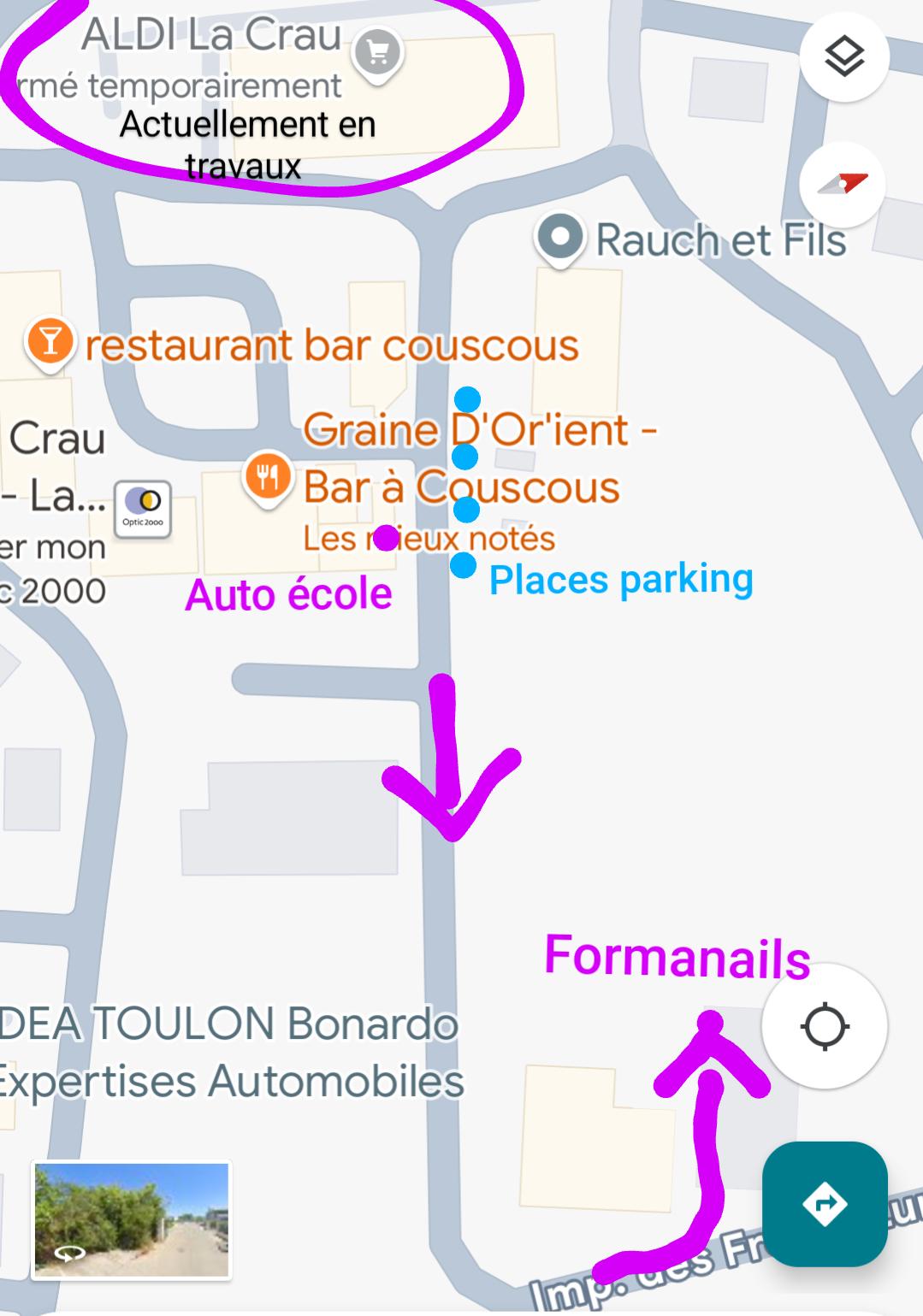
Task: Tap the Optic 2000 store marker
Action: pos(143,508)
